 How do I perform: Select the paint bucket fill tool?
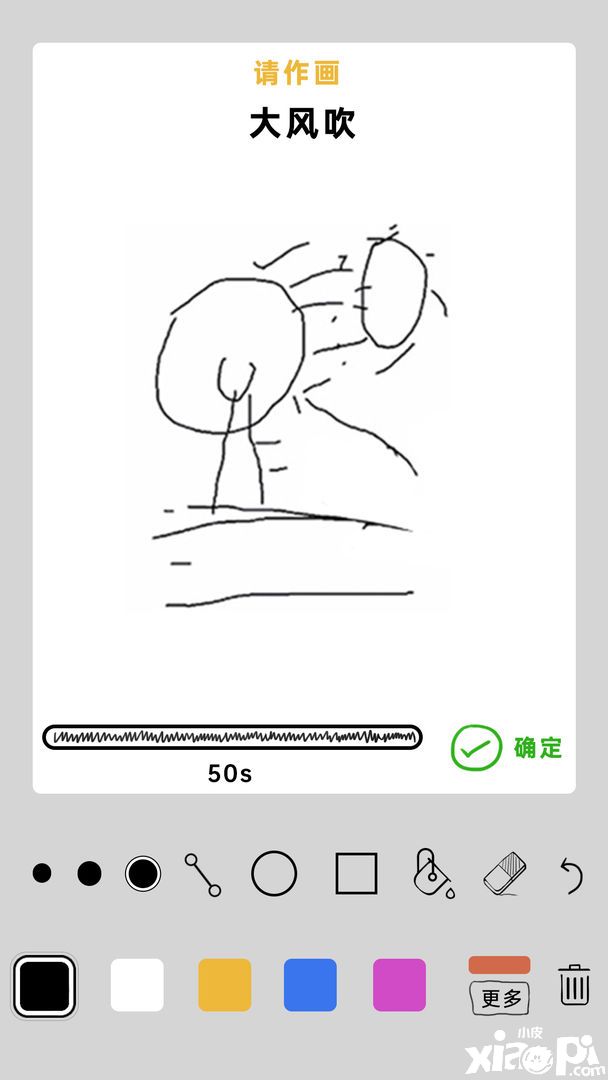click(x=433, y=873)
